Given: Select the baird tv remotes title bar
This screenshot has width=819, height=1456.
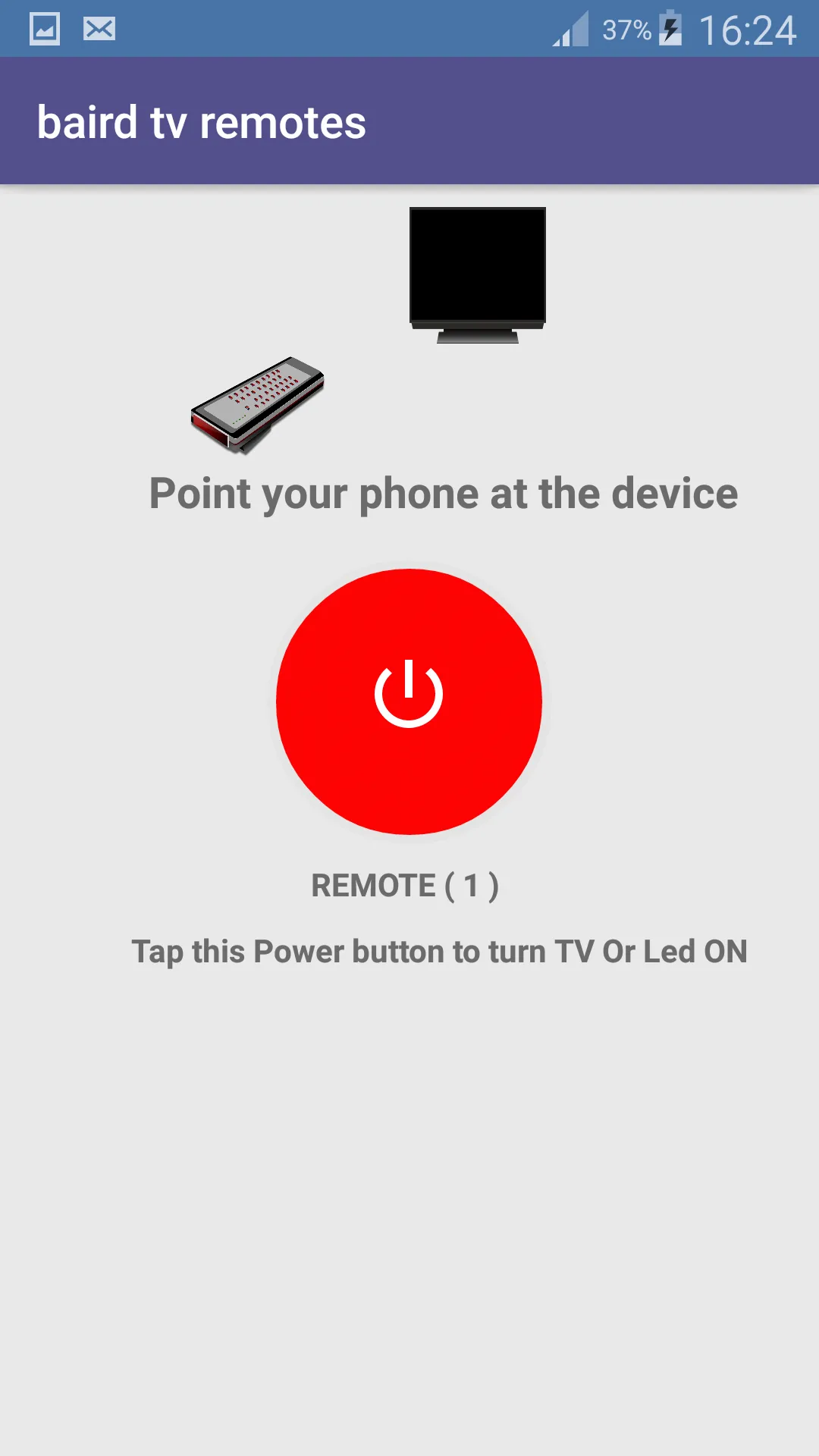Looking at the screenshot, I should click(x=201, y=121).
